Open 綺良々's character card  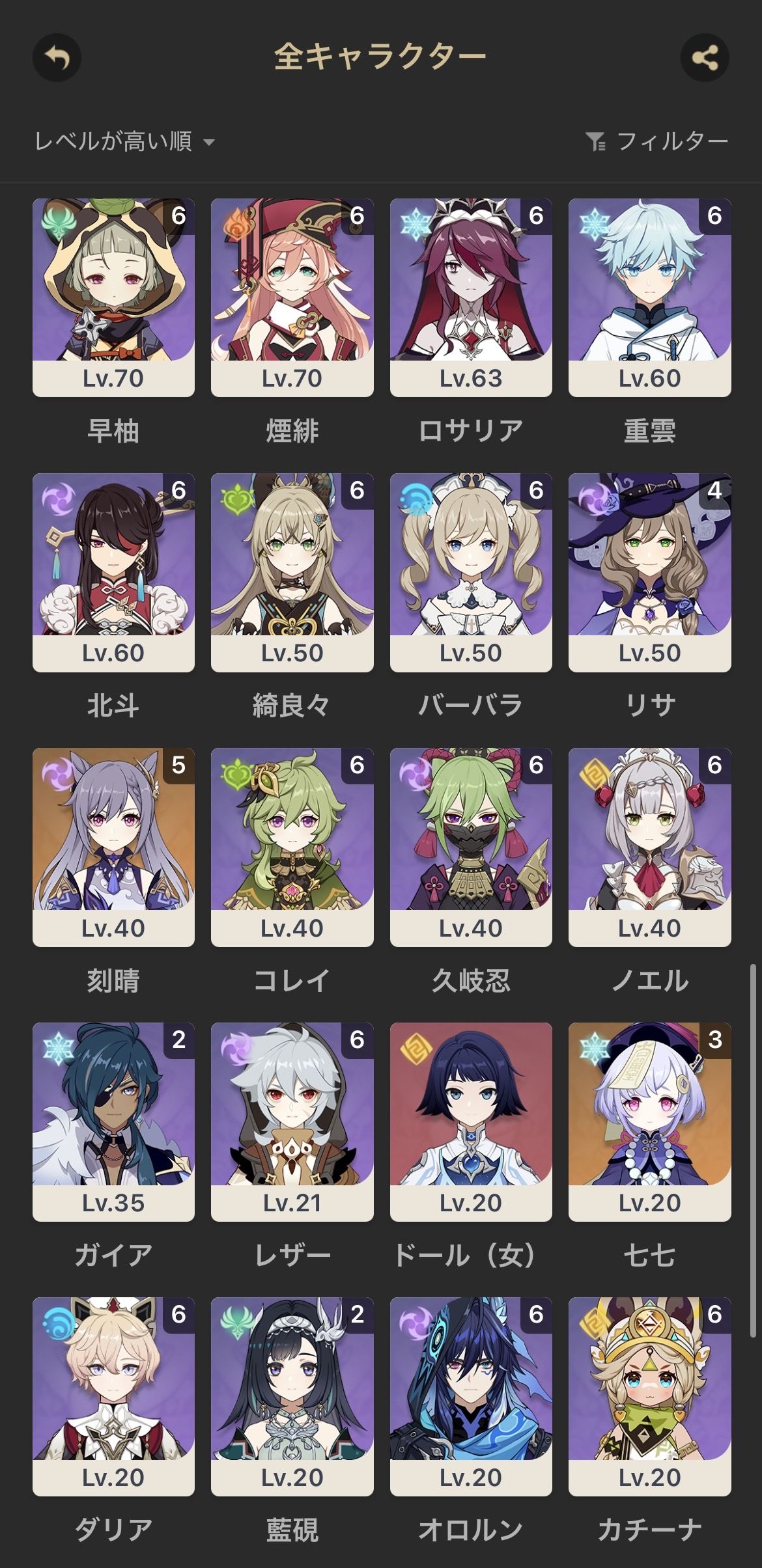tap(292, 572)
